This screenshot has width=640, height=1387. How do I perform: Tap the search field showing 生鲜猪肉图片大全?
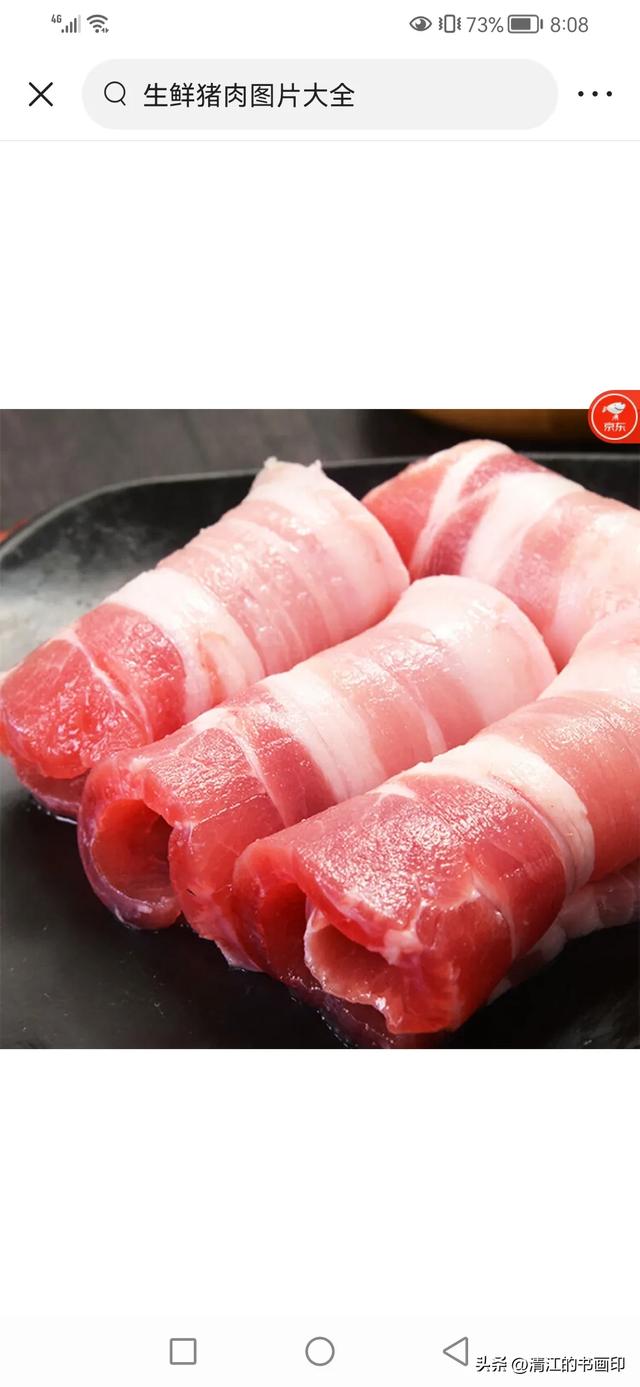coord(320,95)
